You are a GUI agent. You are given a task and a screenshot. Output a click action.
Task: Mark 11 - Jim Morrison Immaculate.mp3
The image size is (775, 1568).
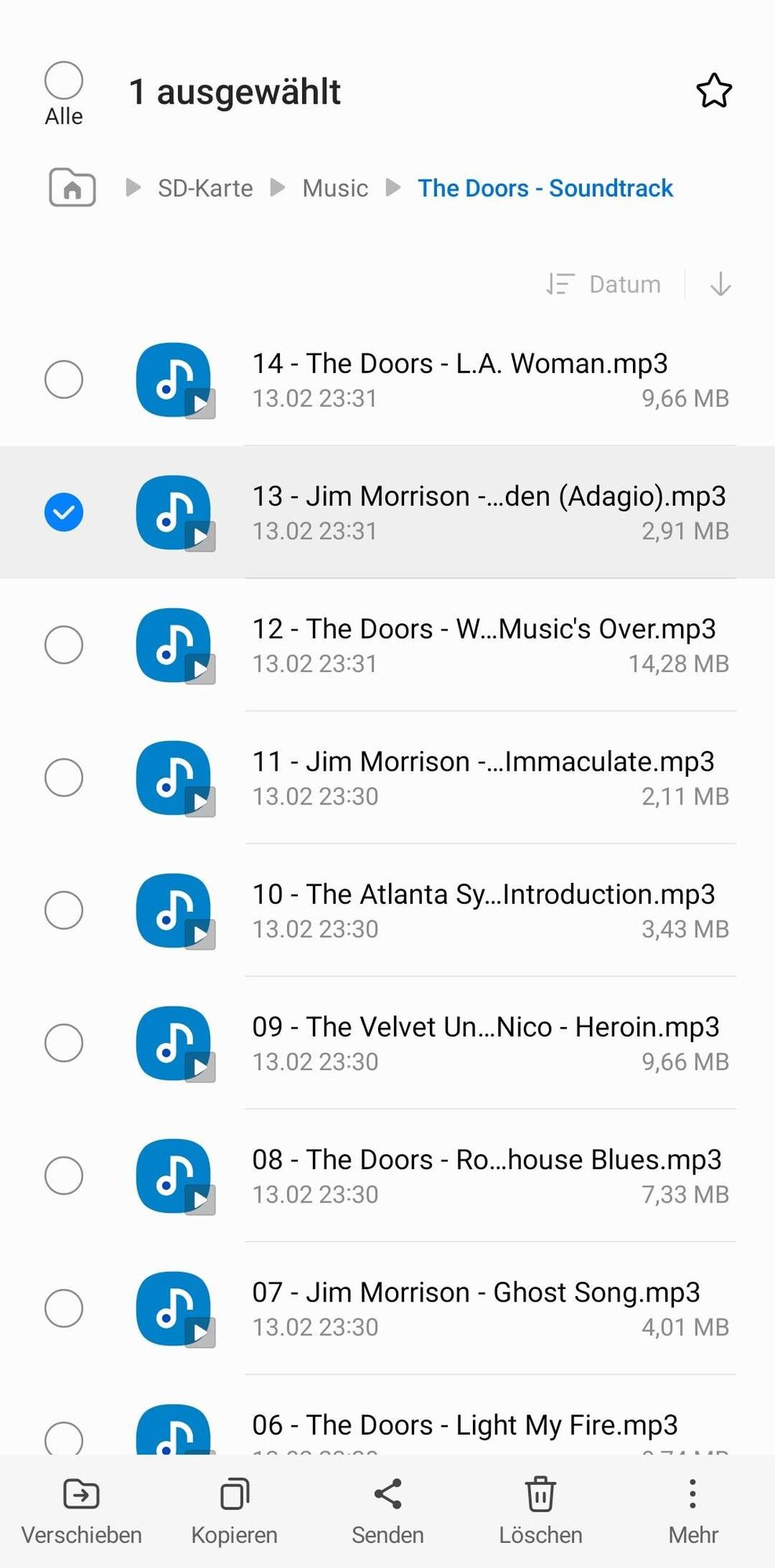(64, 777)
